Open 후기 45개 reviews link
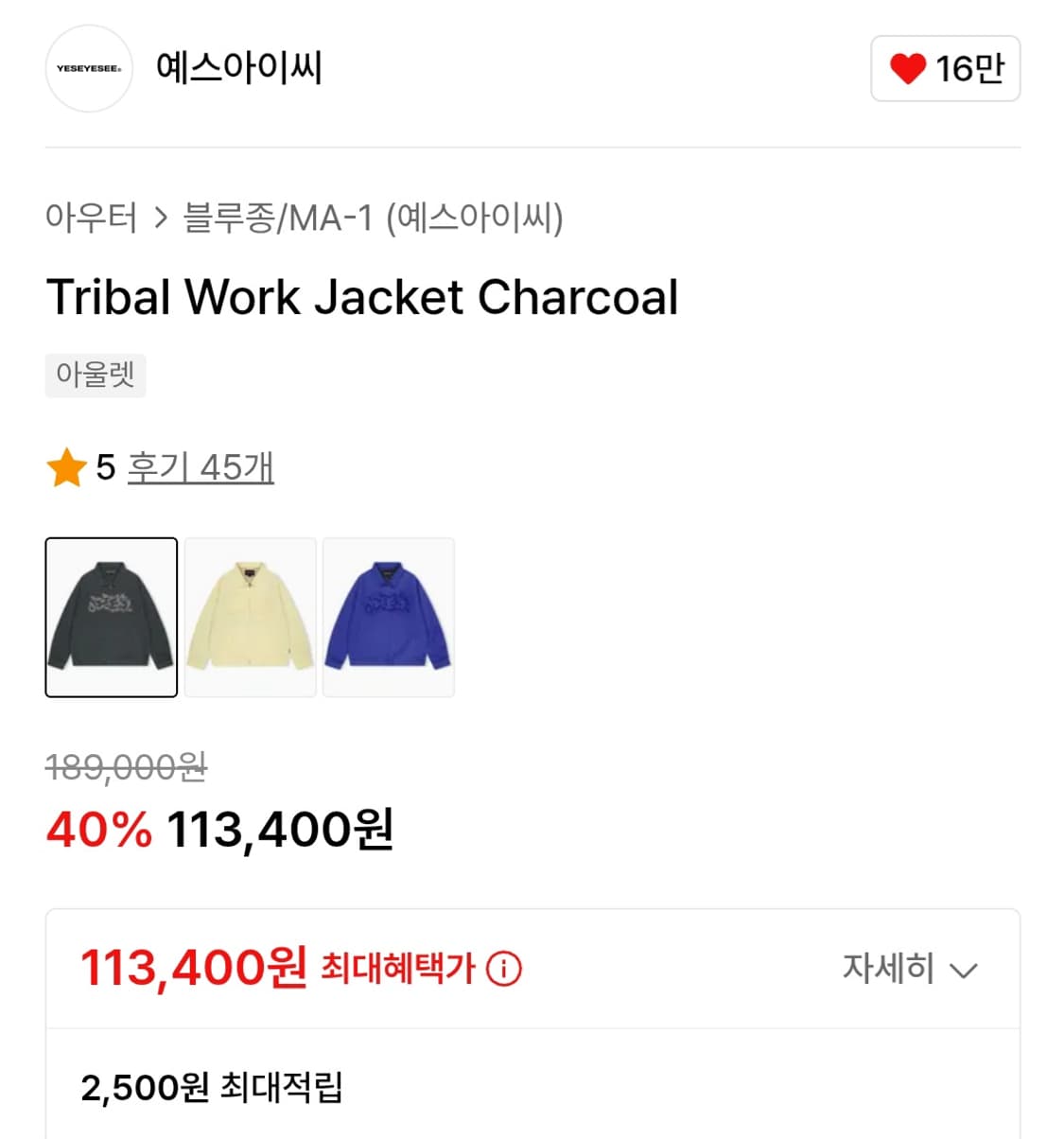Screen dimensions: 1064x1139 point(201,465)
